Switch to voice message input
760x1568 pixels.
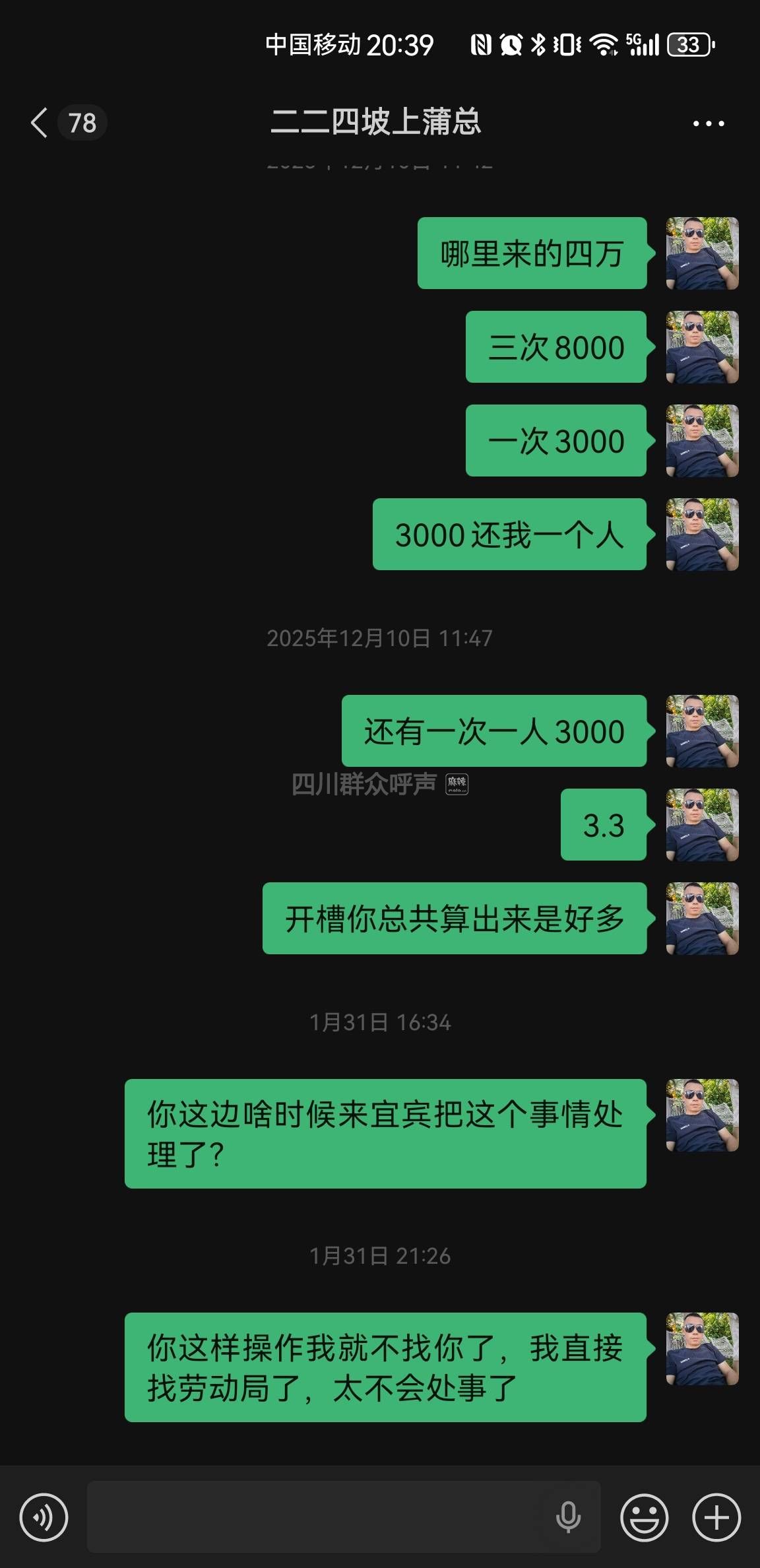pyautogui.click(x=44, y=1517)
